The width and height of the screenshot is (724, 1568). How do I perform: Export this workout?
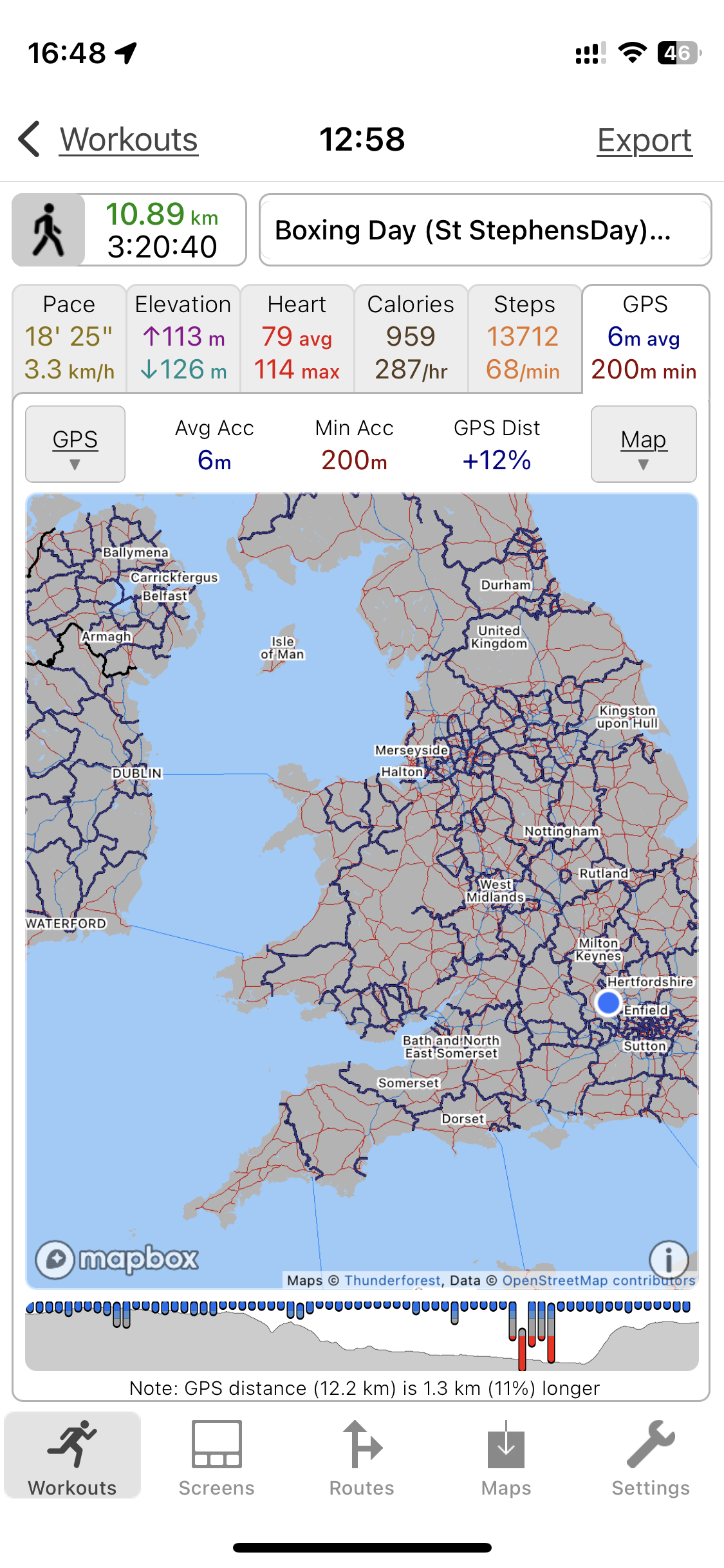(x=644, y=141)
